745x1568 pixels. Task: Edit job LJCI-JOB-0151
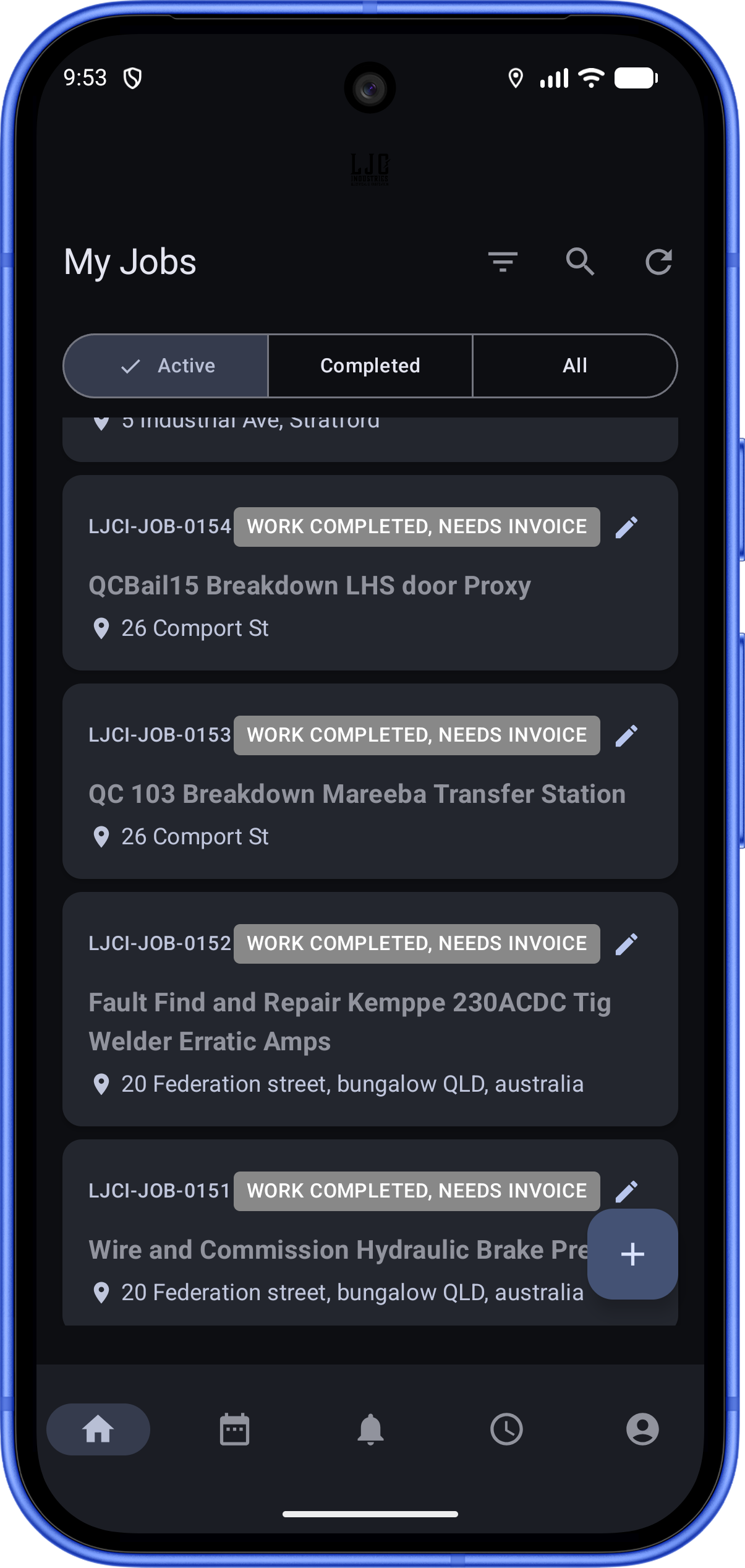tap(626, 1191)
